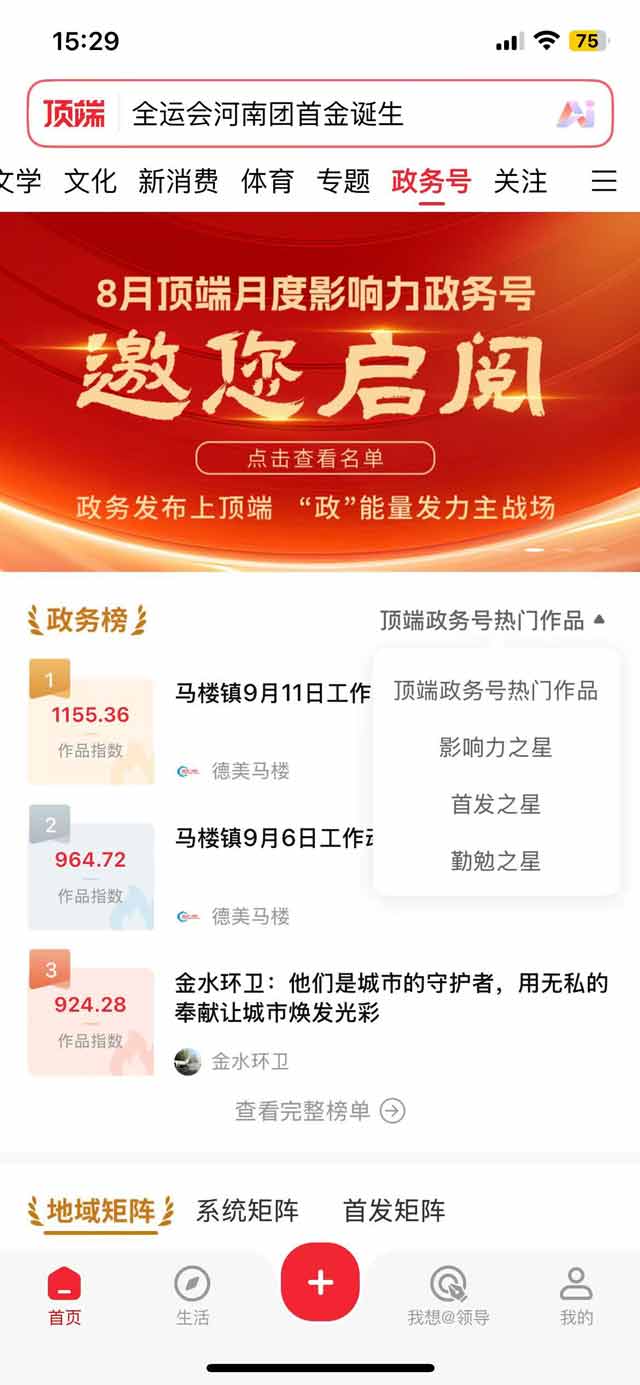Screen dimensions: 640x1385
Task: Switch to the 系统矩阵 tab
Action: coord(247,1211)
